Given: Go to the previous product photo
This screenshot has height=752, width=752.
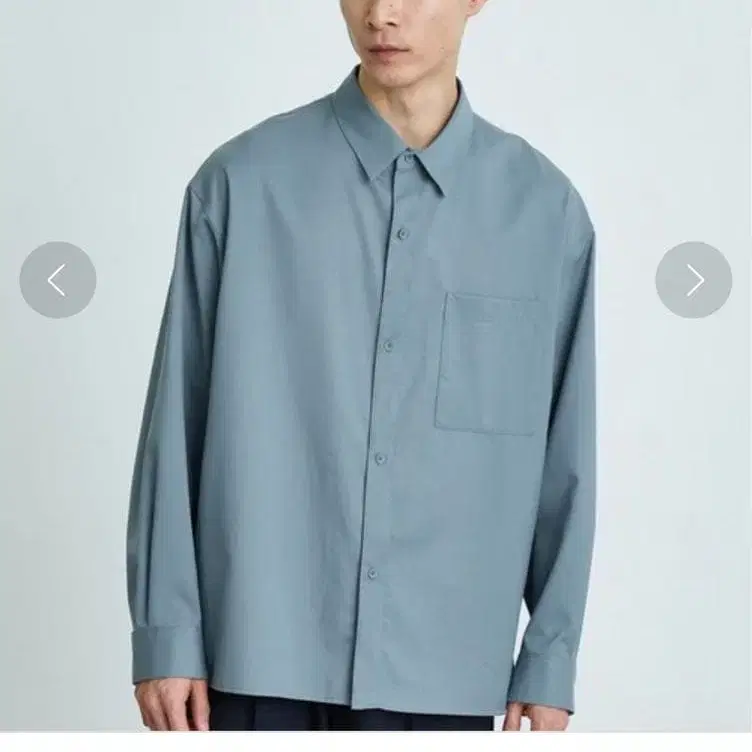Looking at the screenshot, I should (58, 280).
